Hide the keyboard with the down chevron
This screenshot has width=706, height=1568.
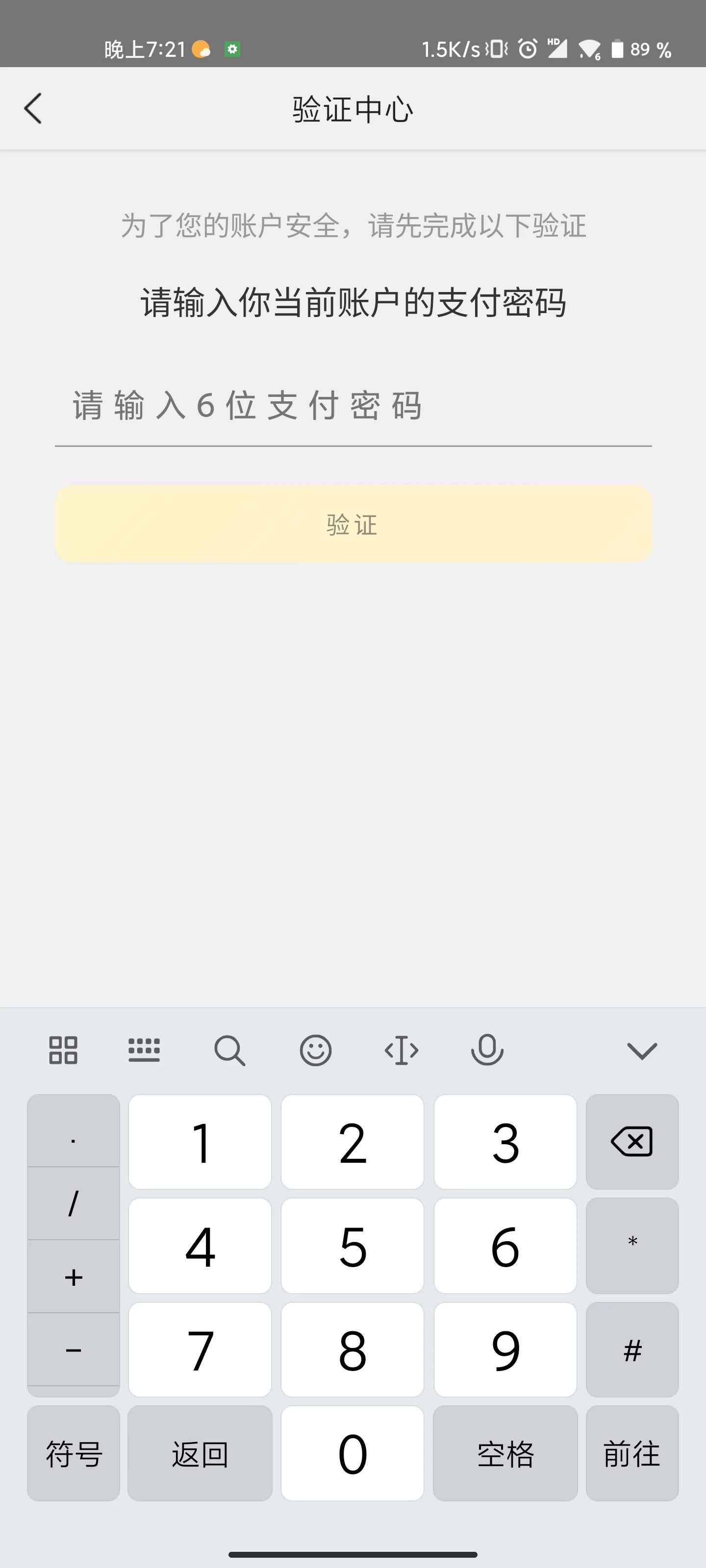point(642,1050)
